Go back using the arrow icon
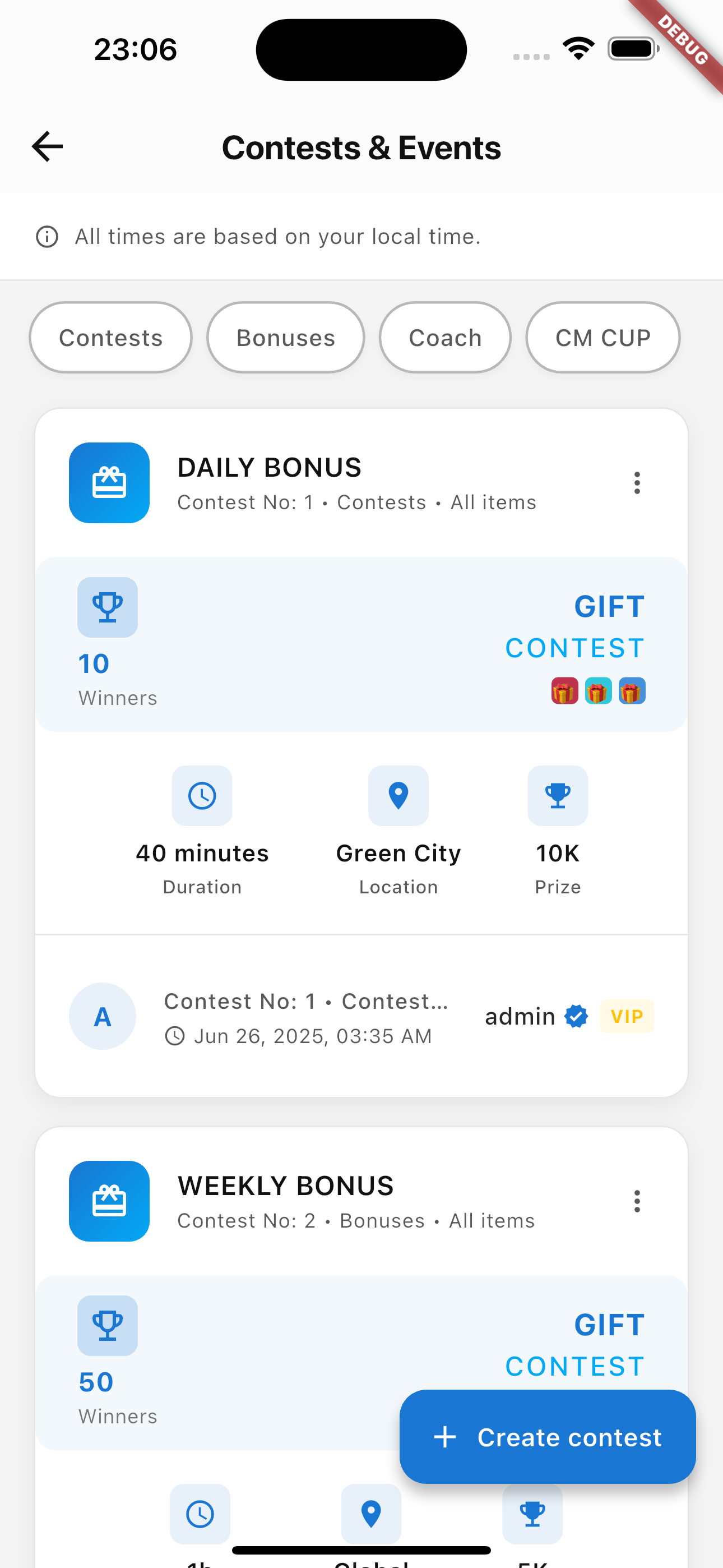This screenshot has width=723, height=1568. coord(48,147)
